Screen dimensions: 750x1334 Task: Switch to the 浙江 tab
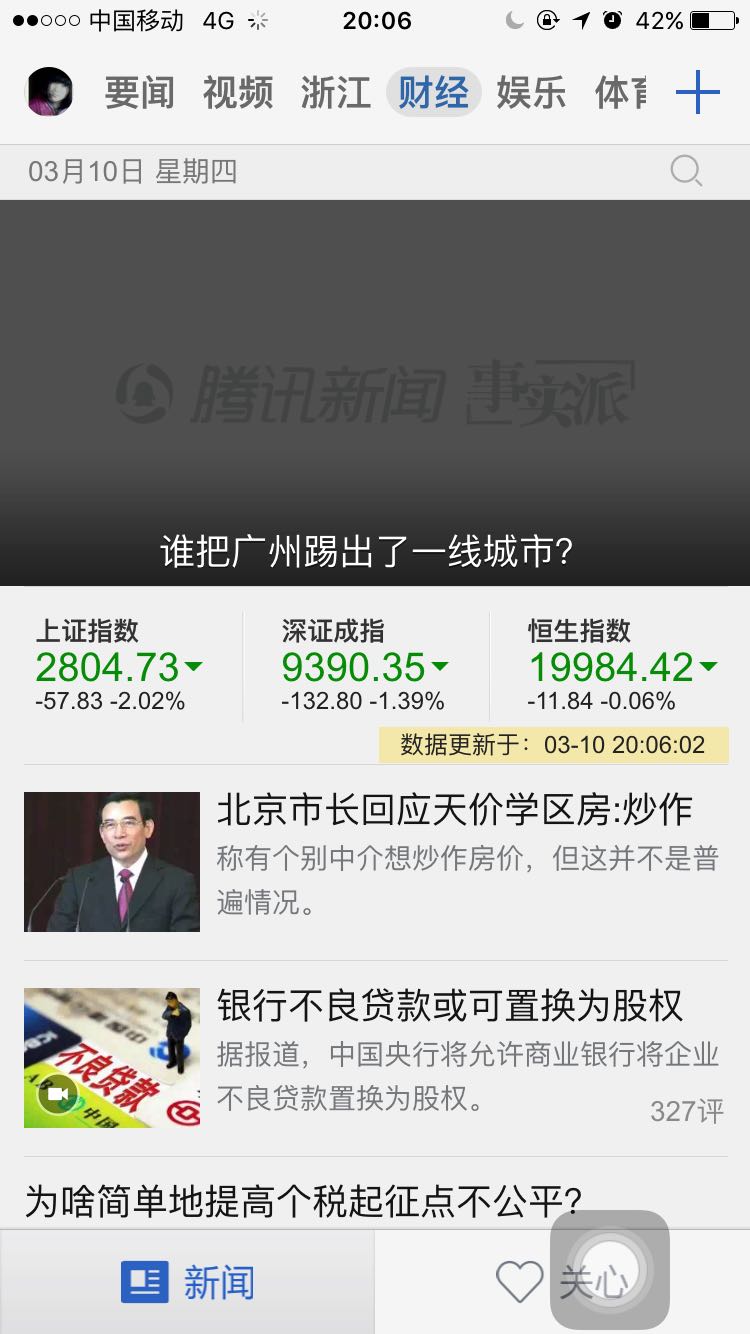pos(336,93)
